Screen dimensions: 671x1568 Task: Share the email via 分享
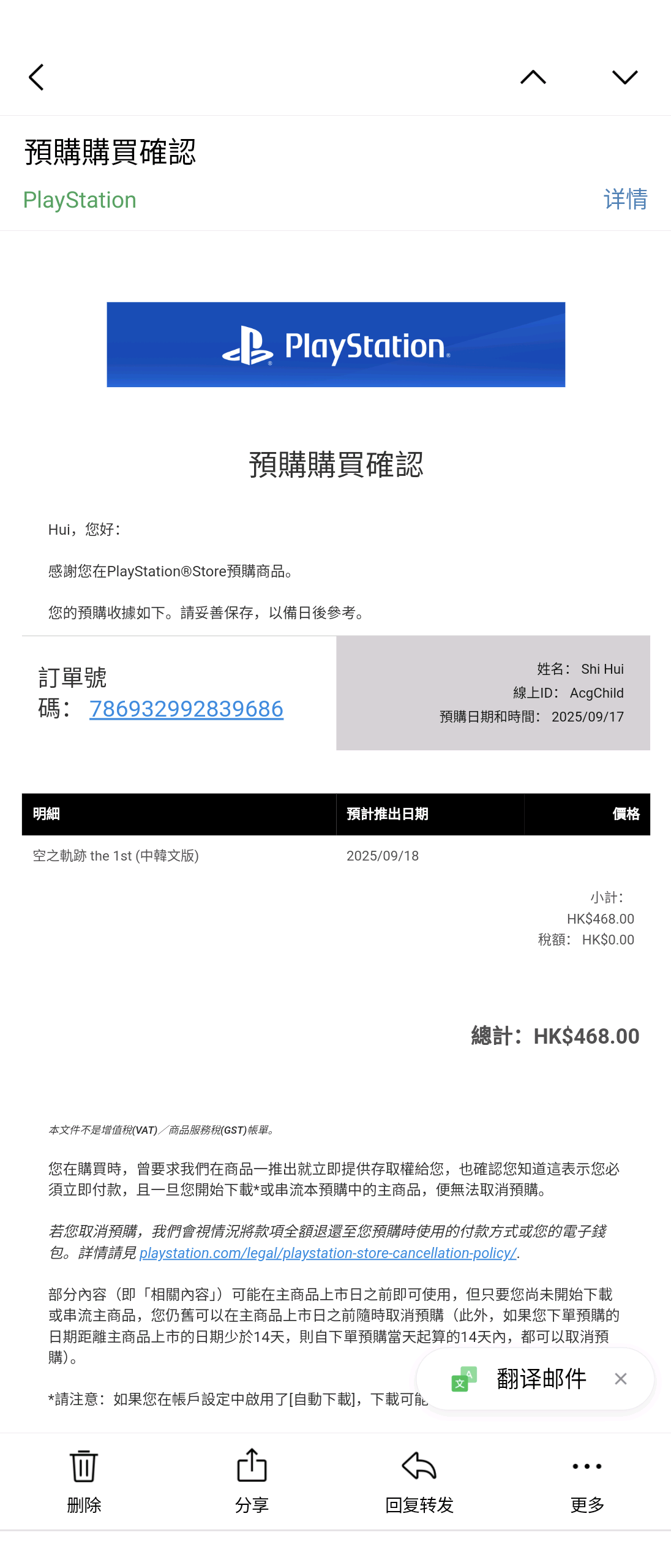click(x=252, y=1479)
